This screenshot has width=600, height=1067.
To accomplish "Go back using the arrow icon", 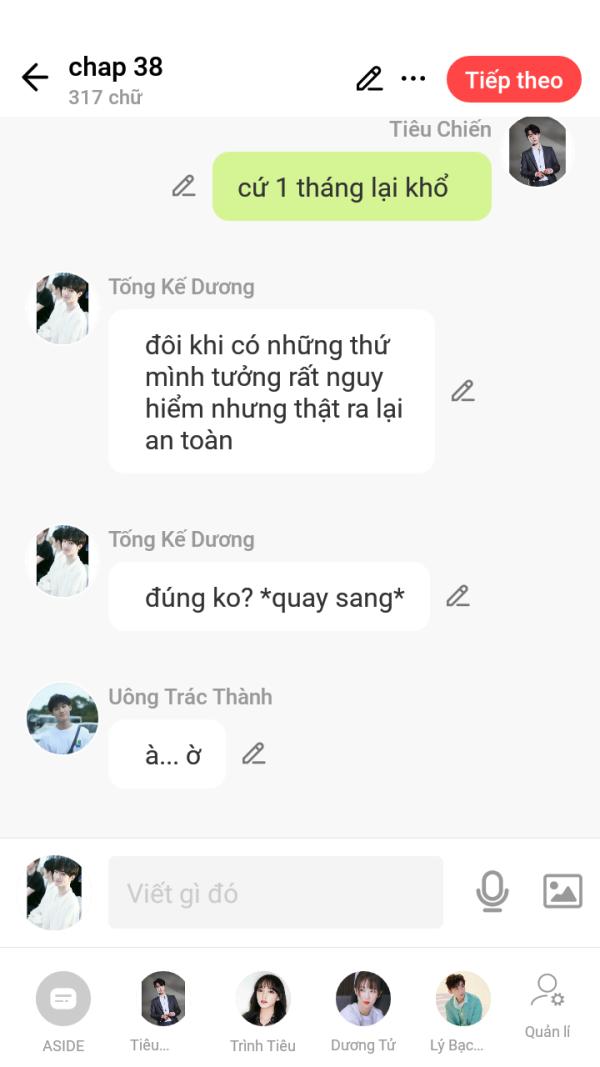I will [35, 78].
